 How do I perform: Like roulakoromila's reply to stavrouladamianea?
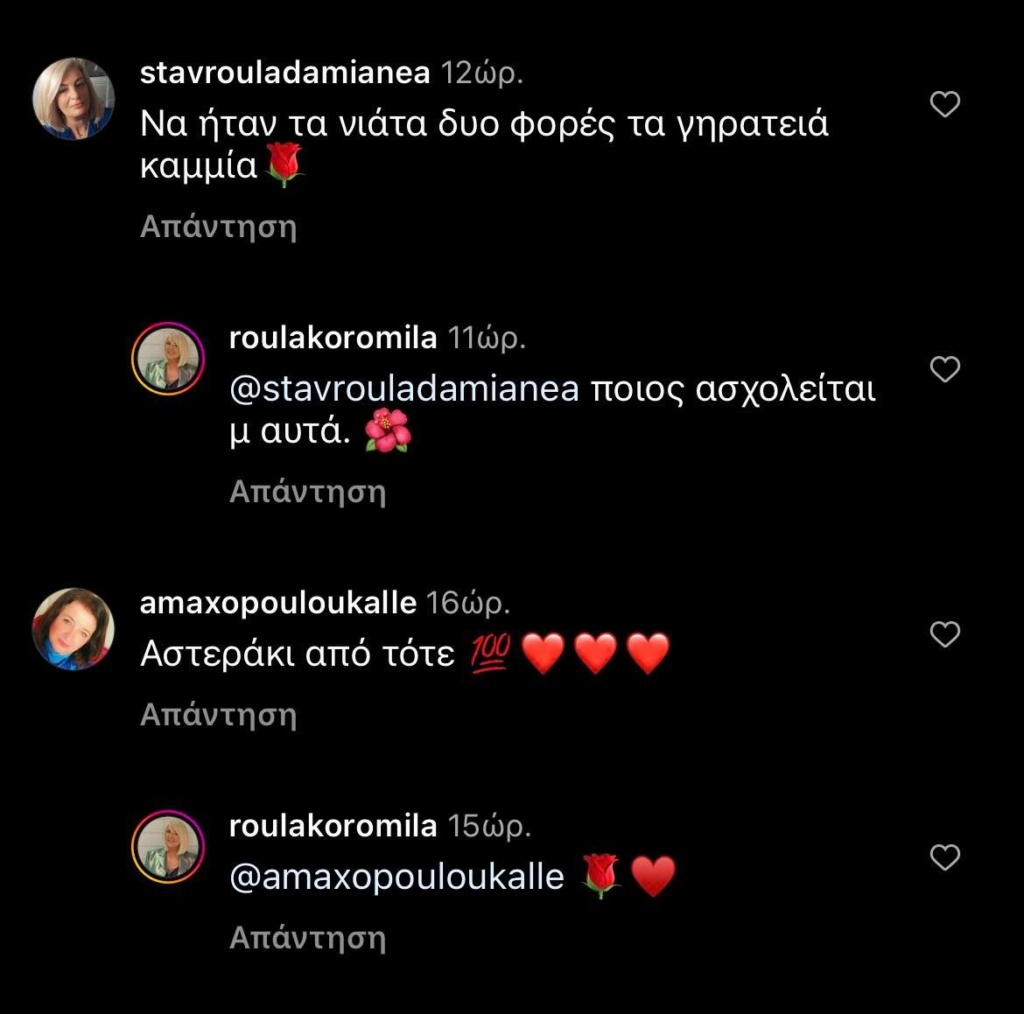[x=945, y=370]
